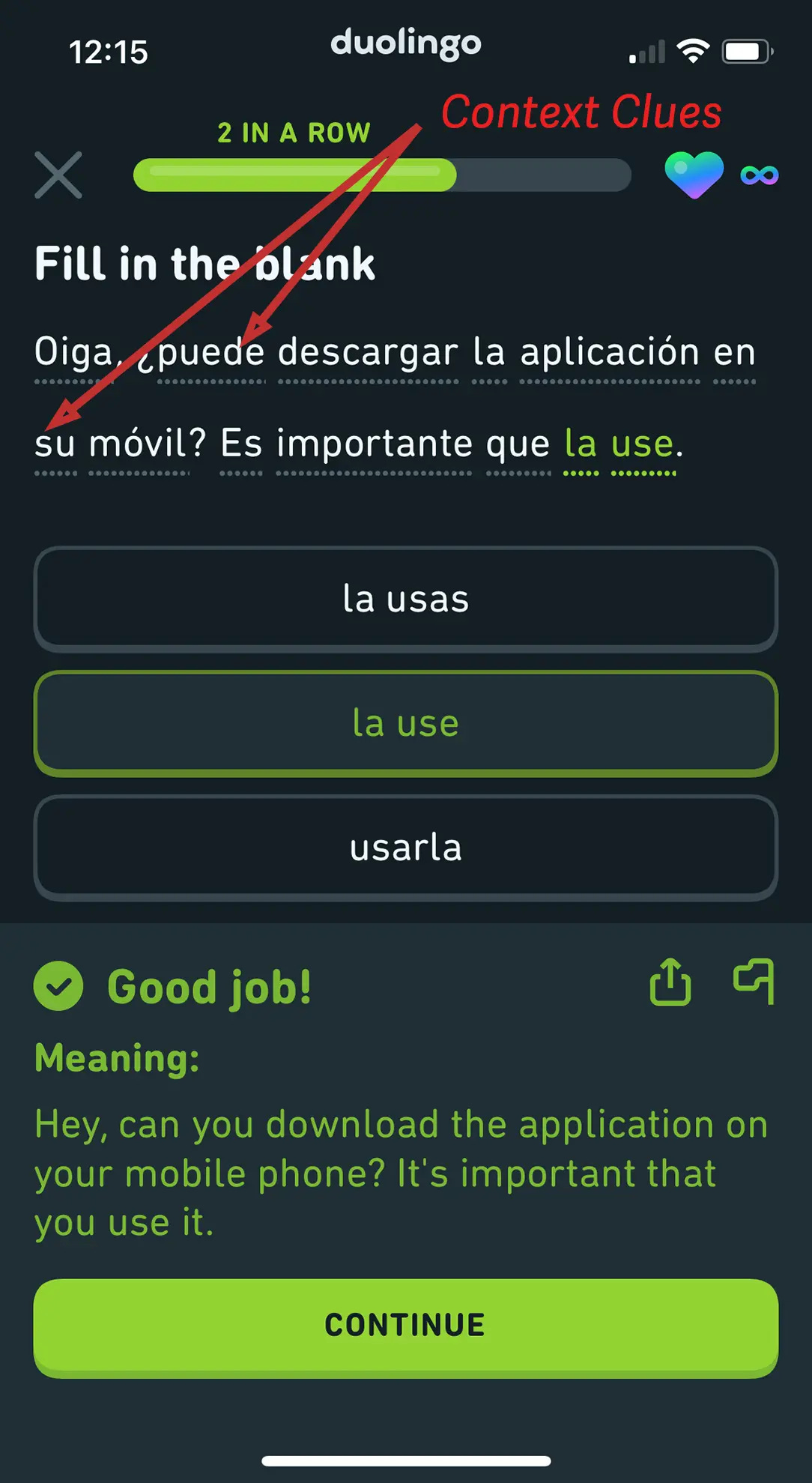The height and width of the screenshot is (1483, 812).
Task: Tap the green checkmark beside Good job!
Action: [x=58, y=986]
